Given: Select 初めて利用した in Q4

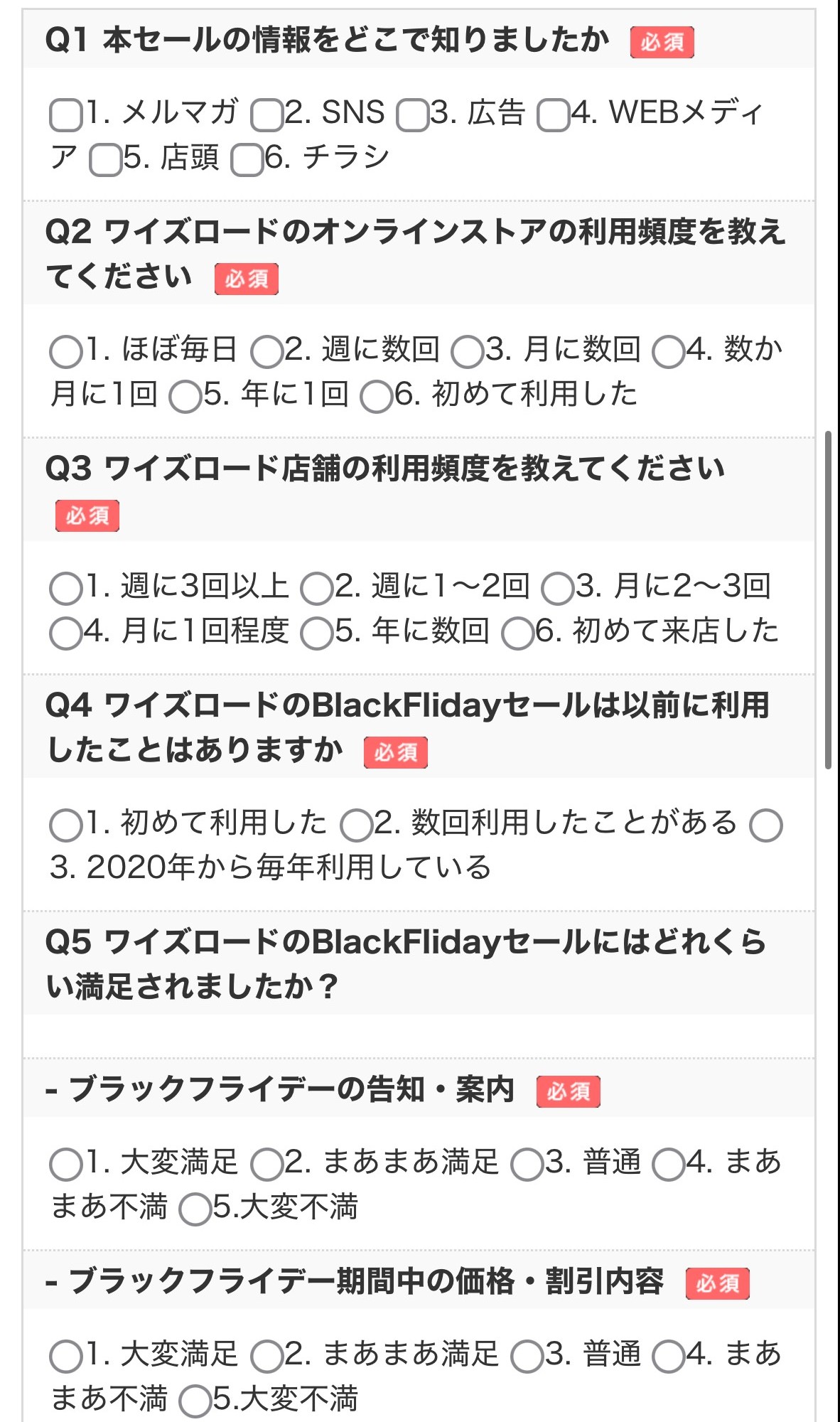Looking at the screenshot, I should pos(65,825).
